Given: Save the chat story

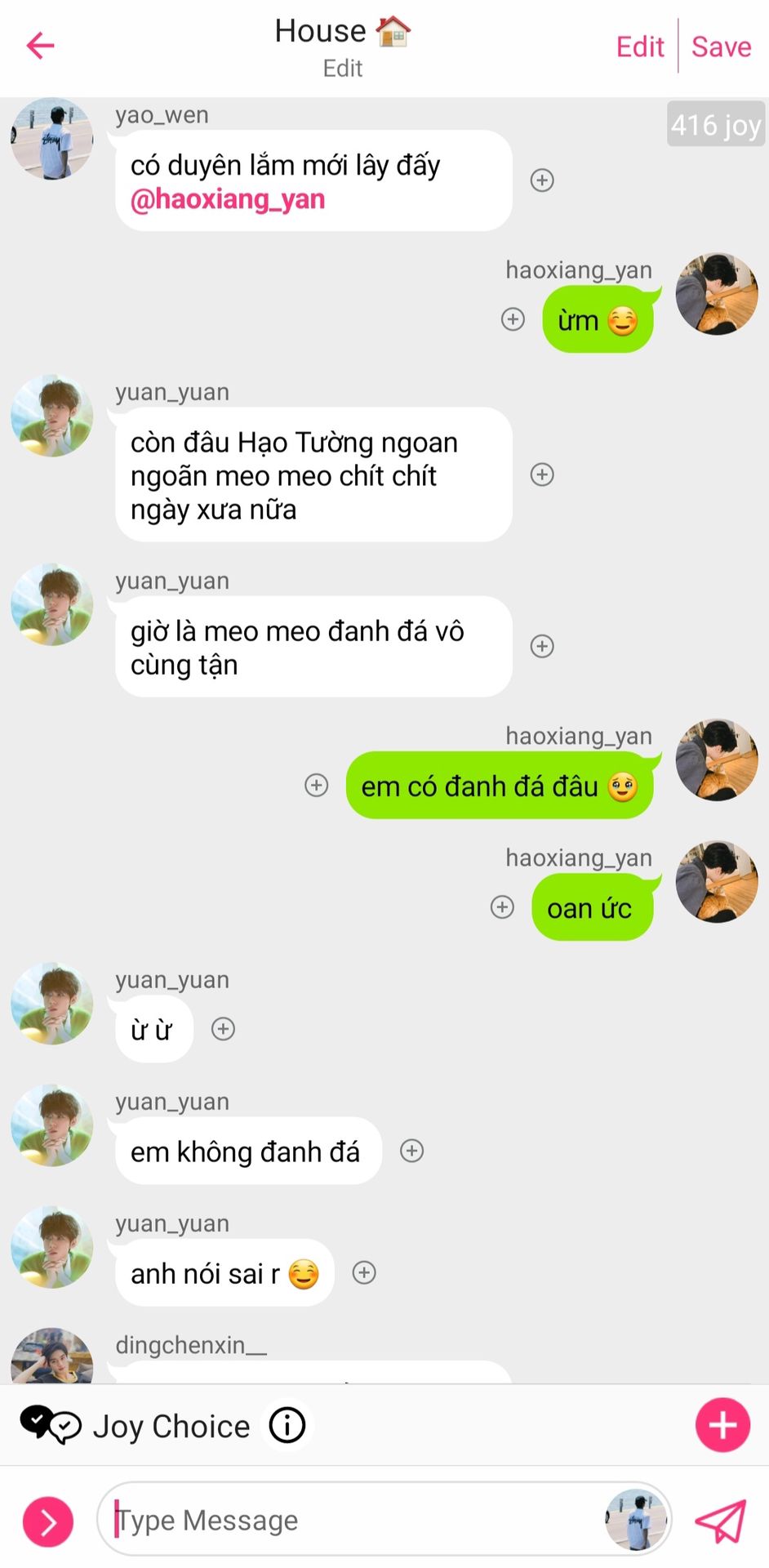Looking at the screenshot, I should point(721,47).
